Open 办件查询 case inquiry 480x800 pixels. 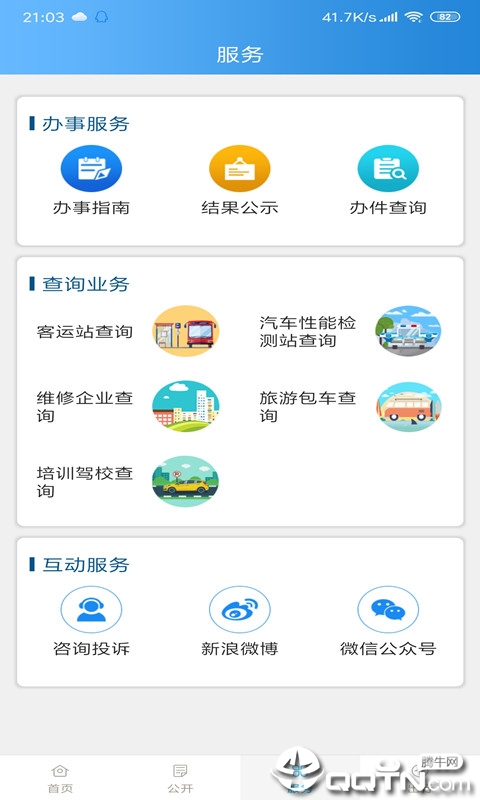tap(388, 181)
